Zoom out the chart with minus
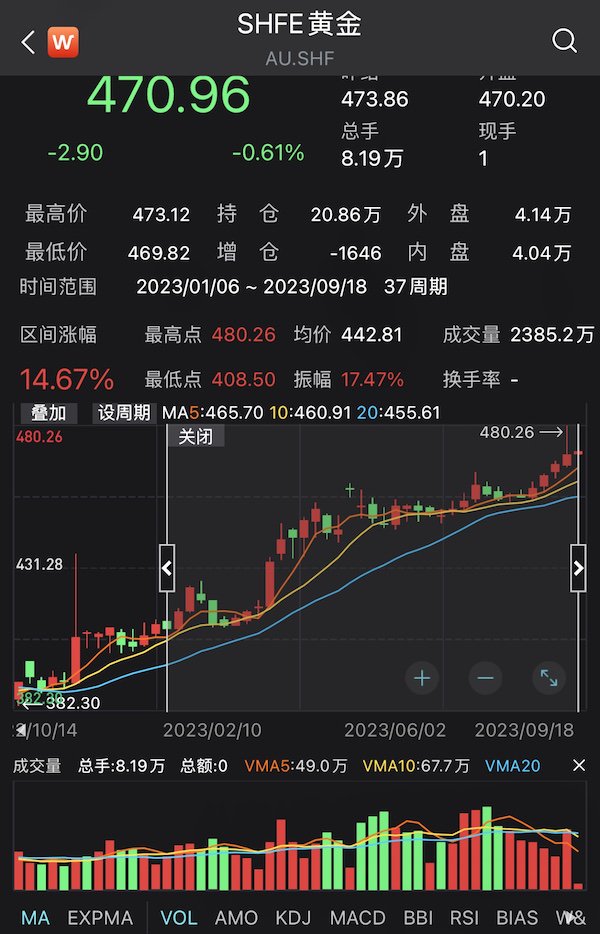Viewport: 600px width, 934px height. 485,678
